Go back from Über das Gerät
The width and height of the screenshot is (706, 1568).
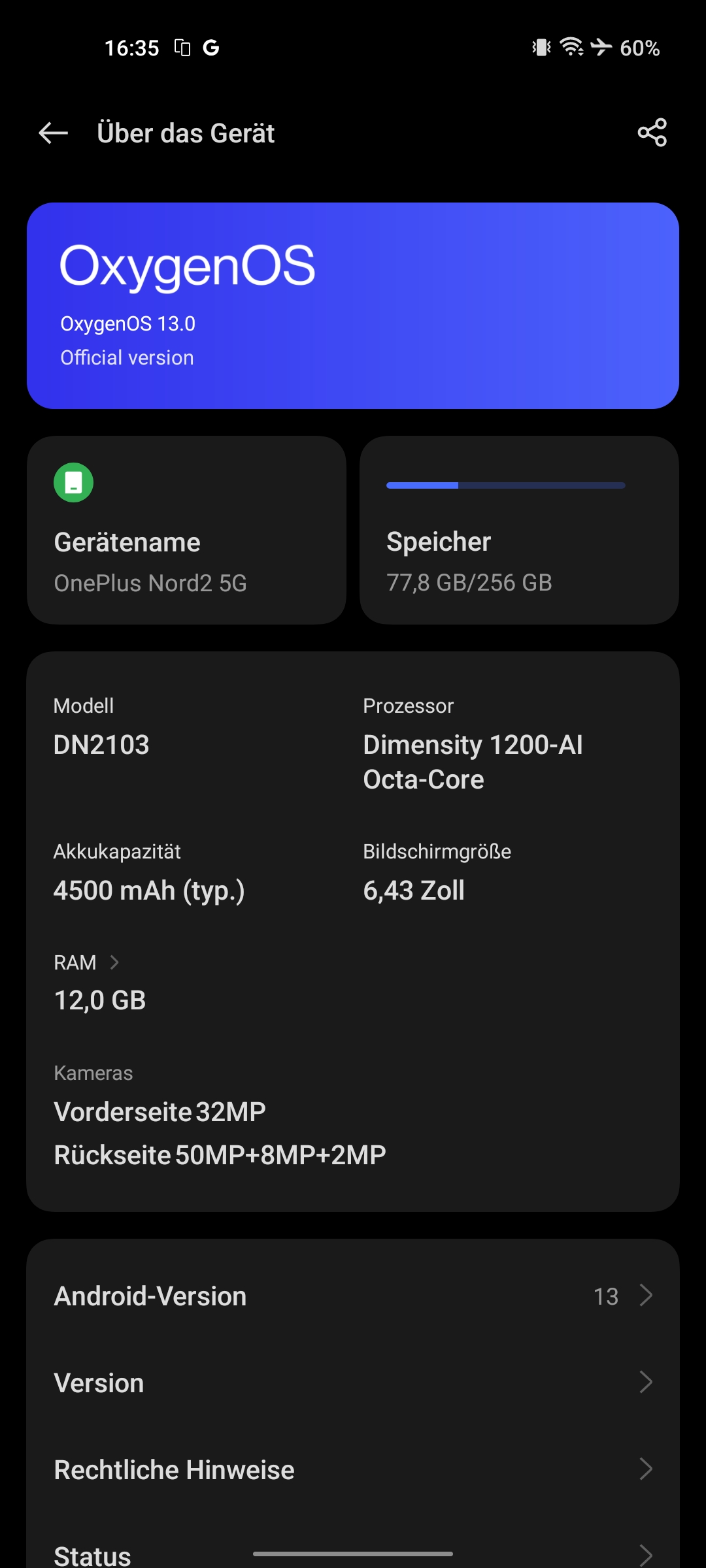54,133
